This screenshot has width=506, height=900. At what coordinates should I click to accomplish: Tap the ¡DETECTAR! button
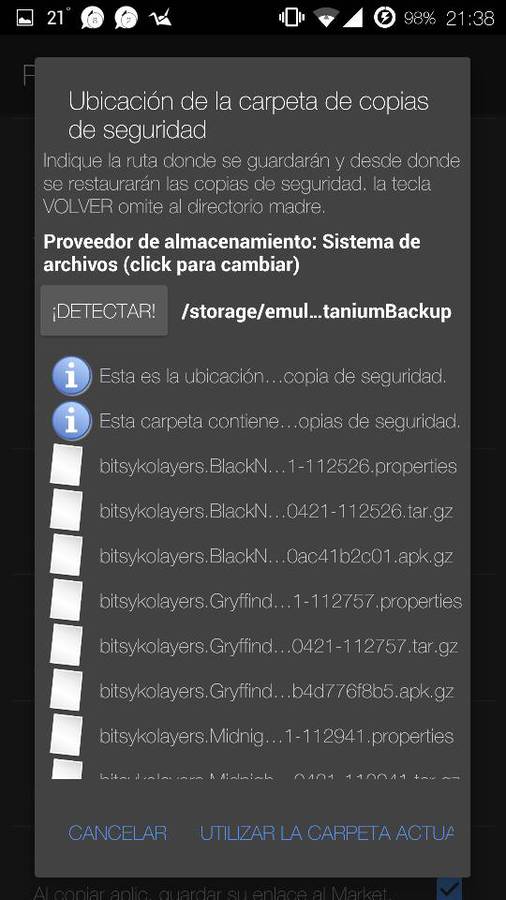[104, 311]
